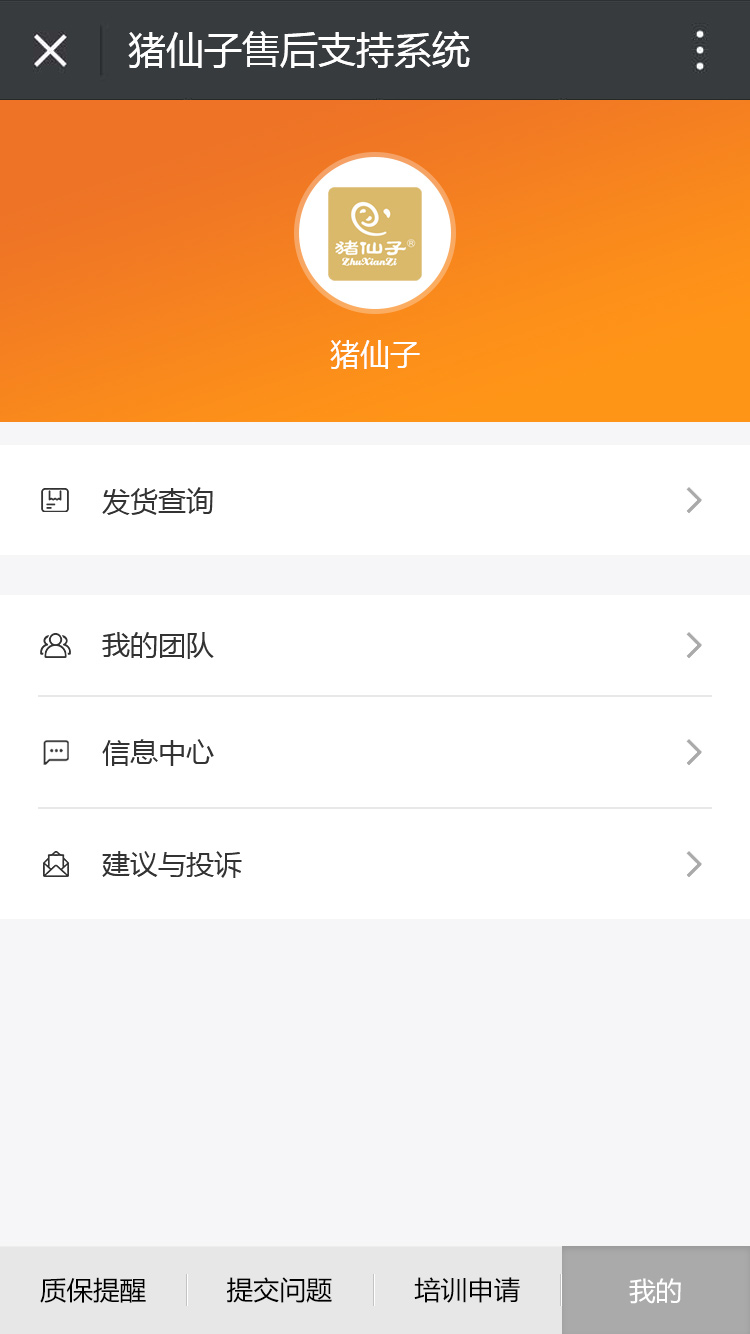This screenshot has width=750, height=1334.
Task: Open the three-dot overflow menu
Action: [x=699, y=50]
